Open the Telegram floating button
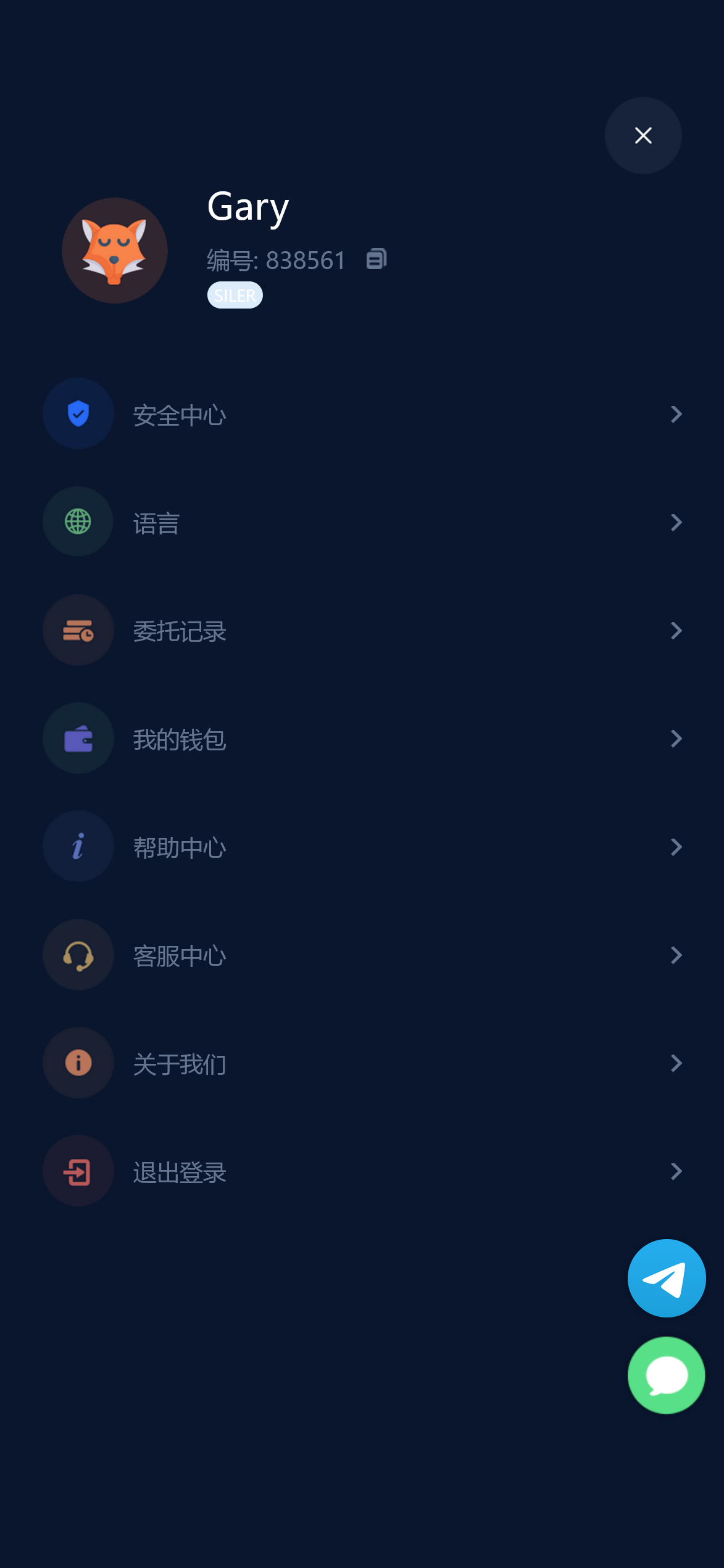This screenshot has height=1568, width=724. tap(666, 1278)
